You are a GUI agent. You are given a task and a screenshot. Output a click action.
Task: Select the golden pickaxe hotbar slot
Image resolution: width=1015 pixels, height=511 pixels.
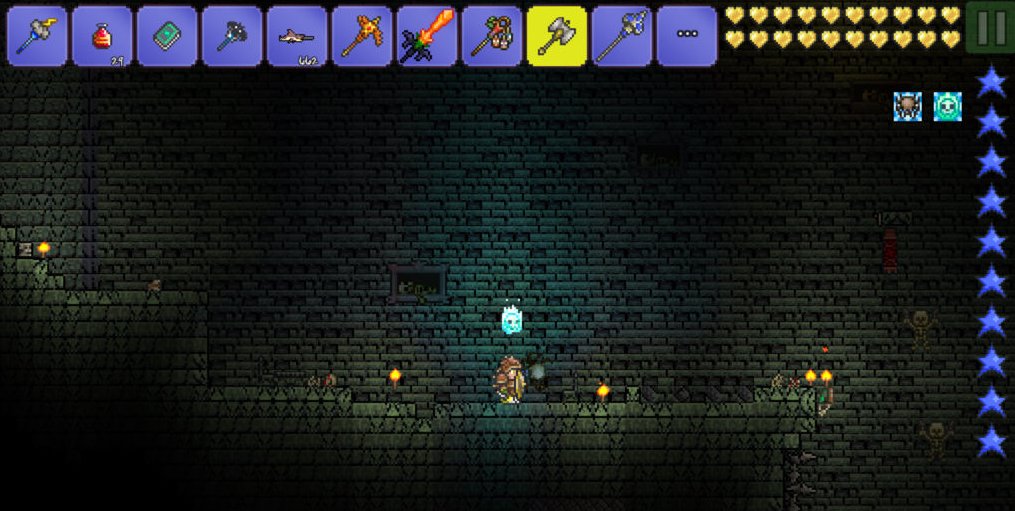point(362,36)
